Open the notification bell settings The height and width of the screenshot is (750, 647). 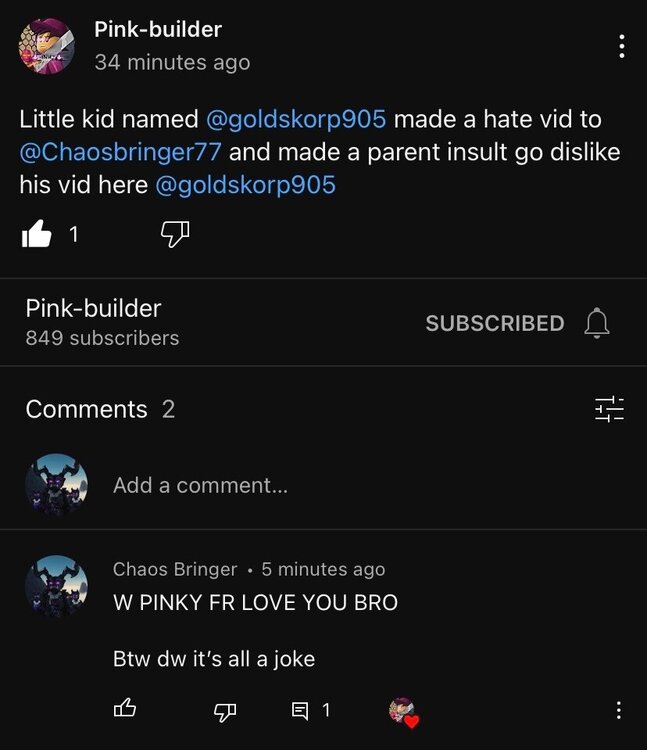596,323
